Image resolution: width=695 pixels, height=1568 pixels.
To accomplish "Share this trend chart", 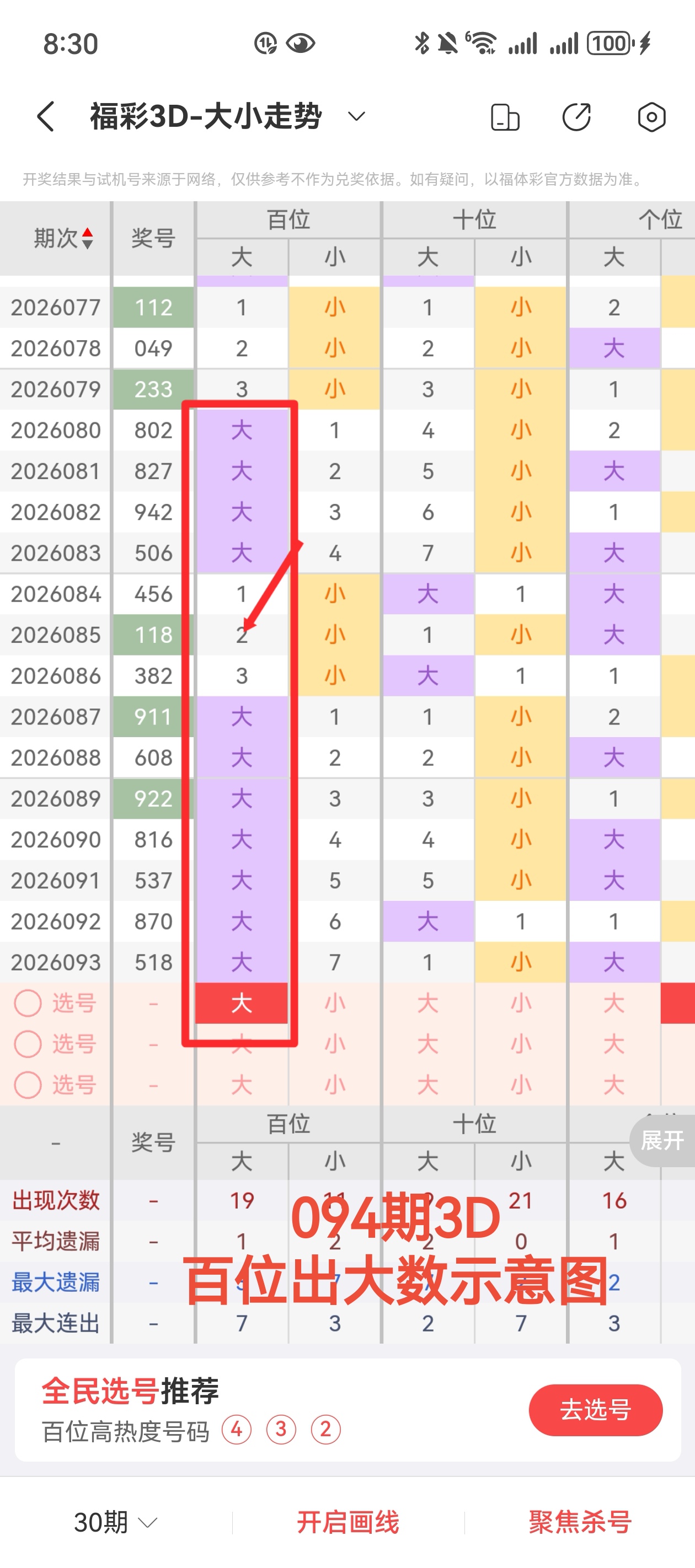I will tap(576, 117).
